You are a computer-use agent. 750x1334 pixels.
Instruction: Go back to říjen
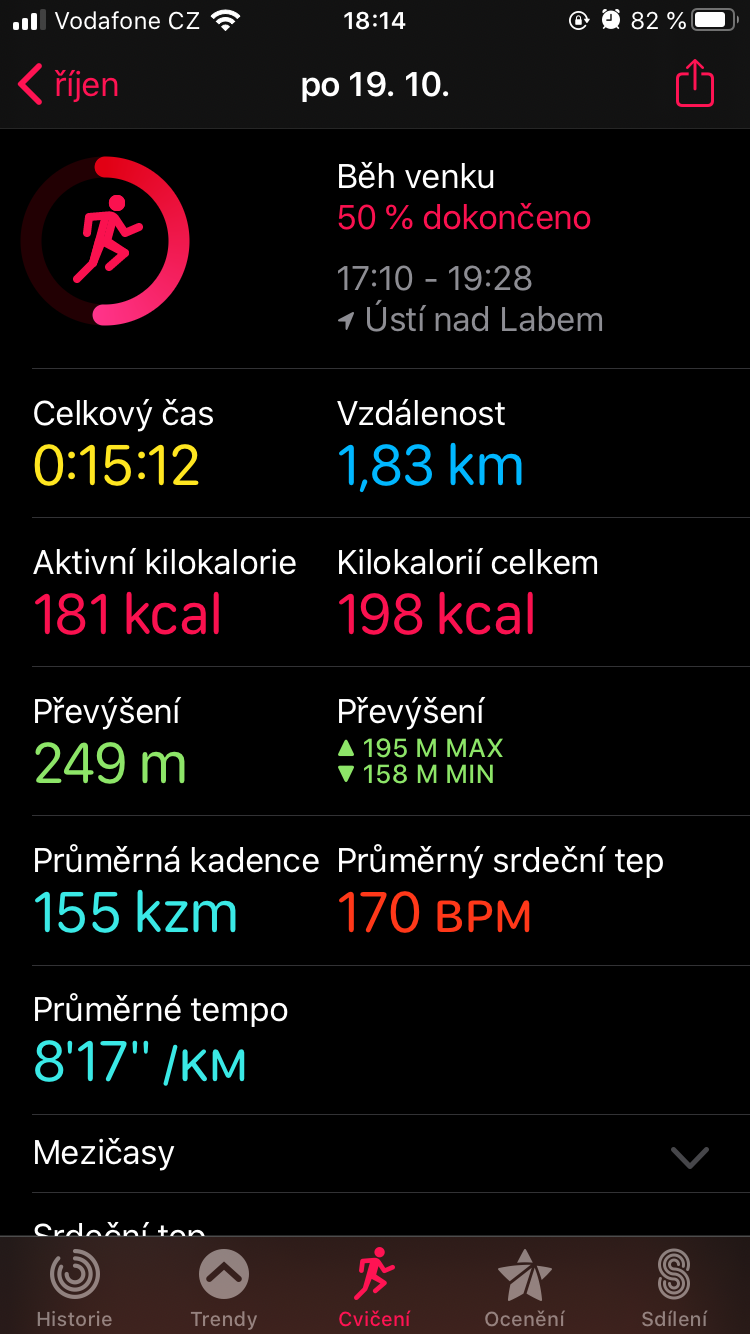click(x=68, y=85)
